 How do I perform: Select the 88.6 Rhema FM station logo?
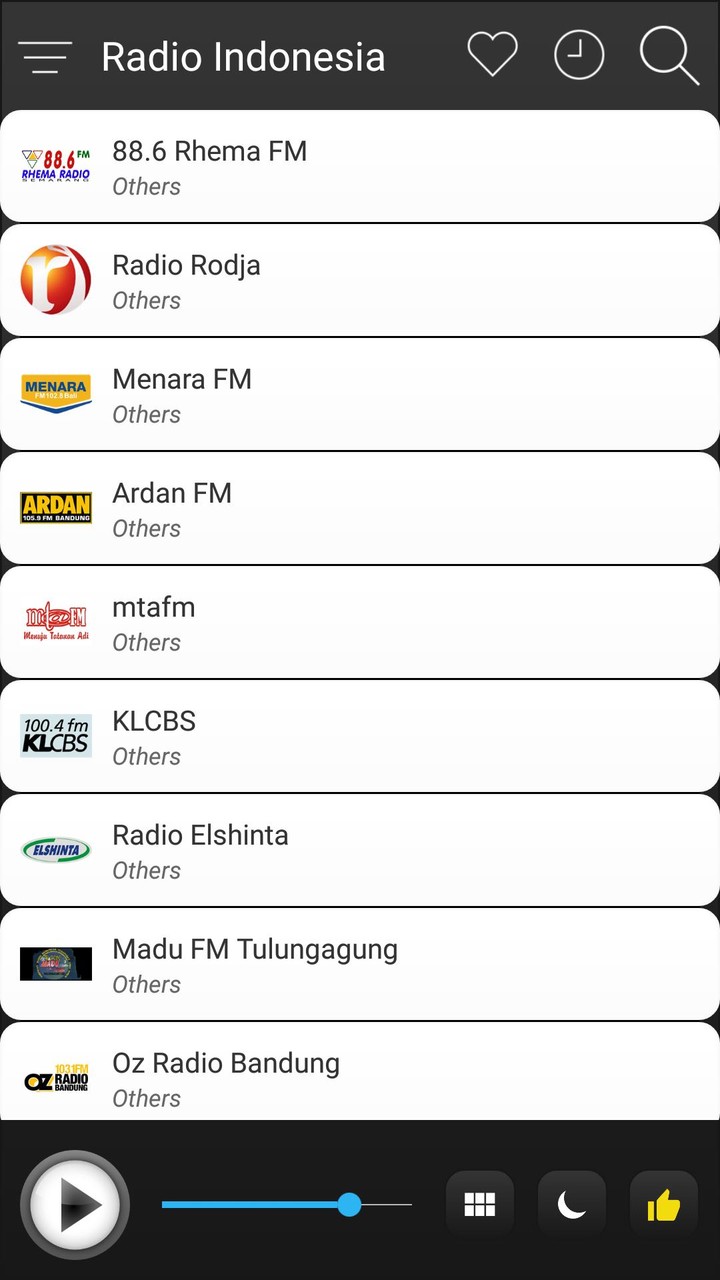point(55,165)
